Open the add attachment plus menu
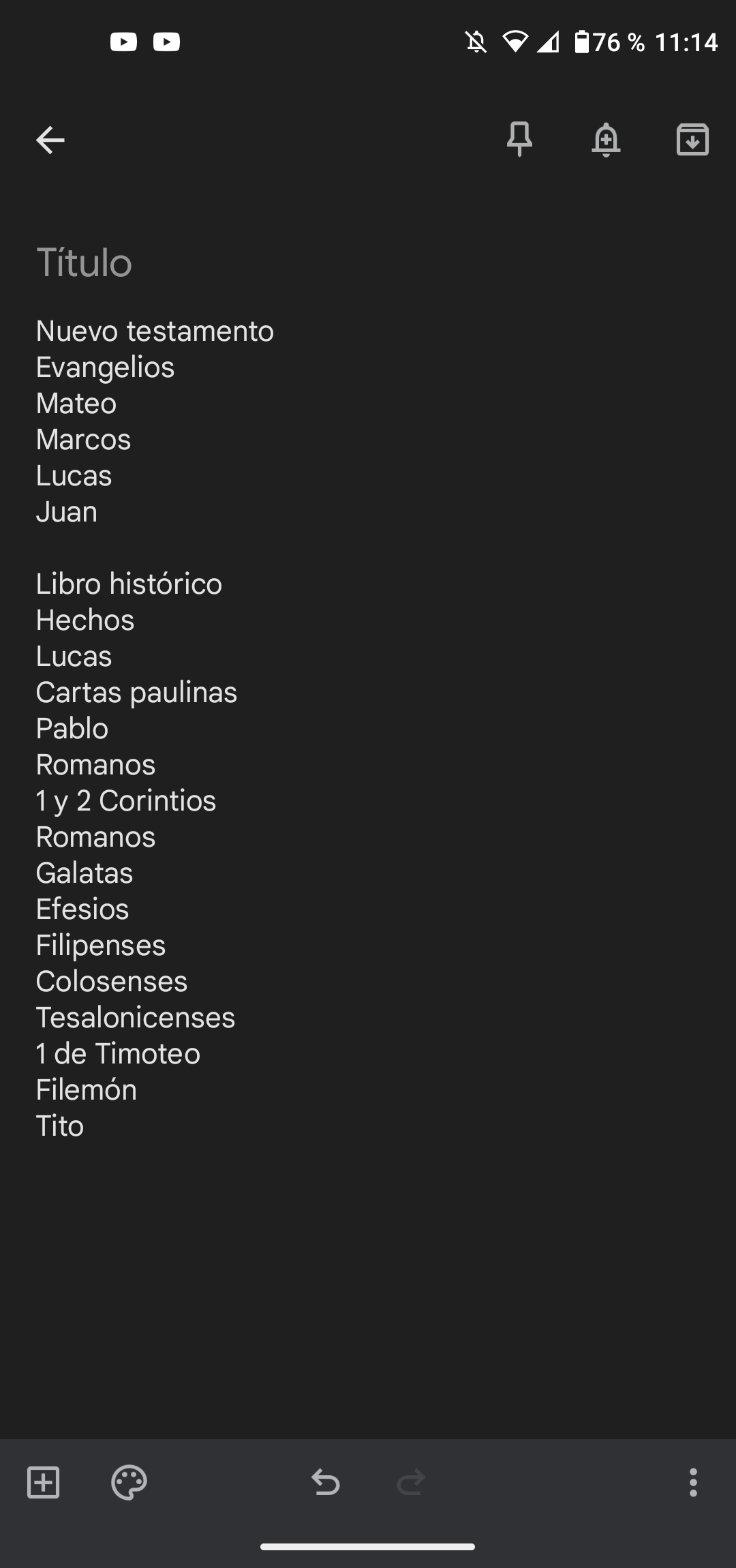The width and height of the screenshot is (736, 1568). pyautogui.click(x=44, y=1482)
